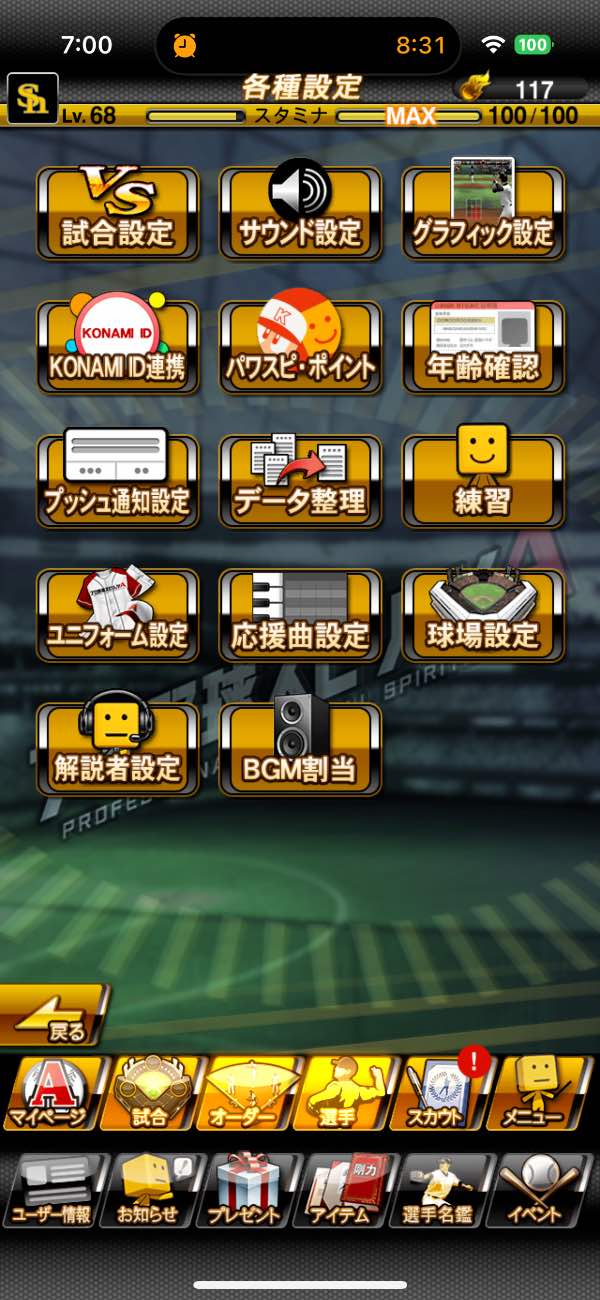The width and height of the screenshot is (600, 1300).
Task: Open 年齢確認 age verification
Action: [483, 347]
